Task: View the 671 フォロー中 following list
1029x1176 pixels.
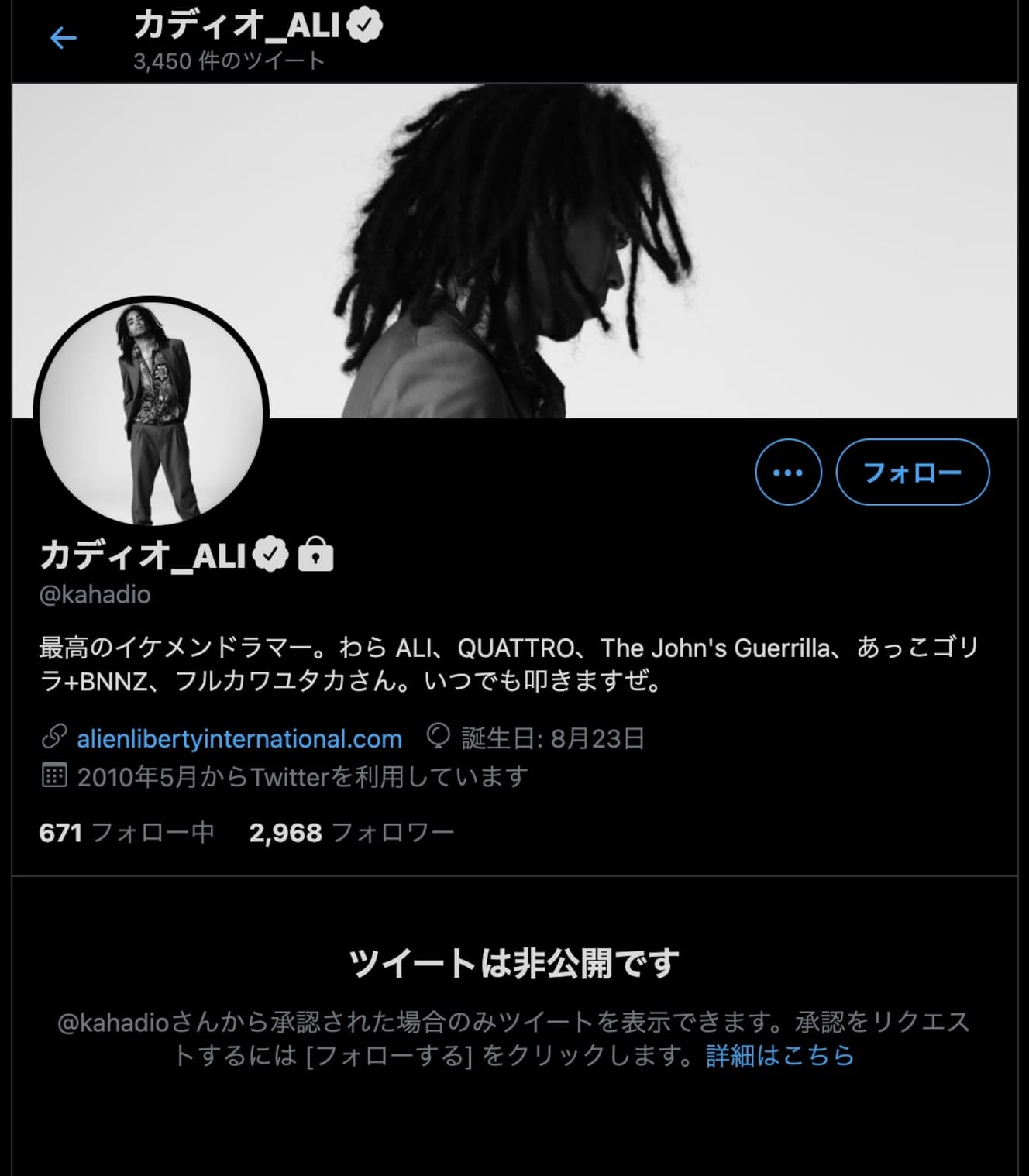Action: (x=126, y=833)
